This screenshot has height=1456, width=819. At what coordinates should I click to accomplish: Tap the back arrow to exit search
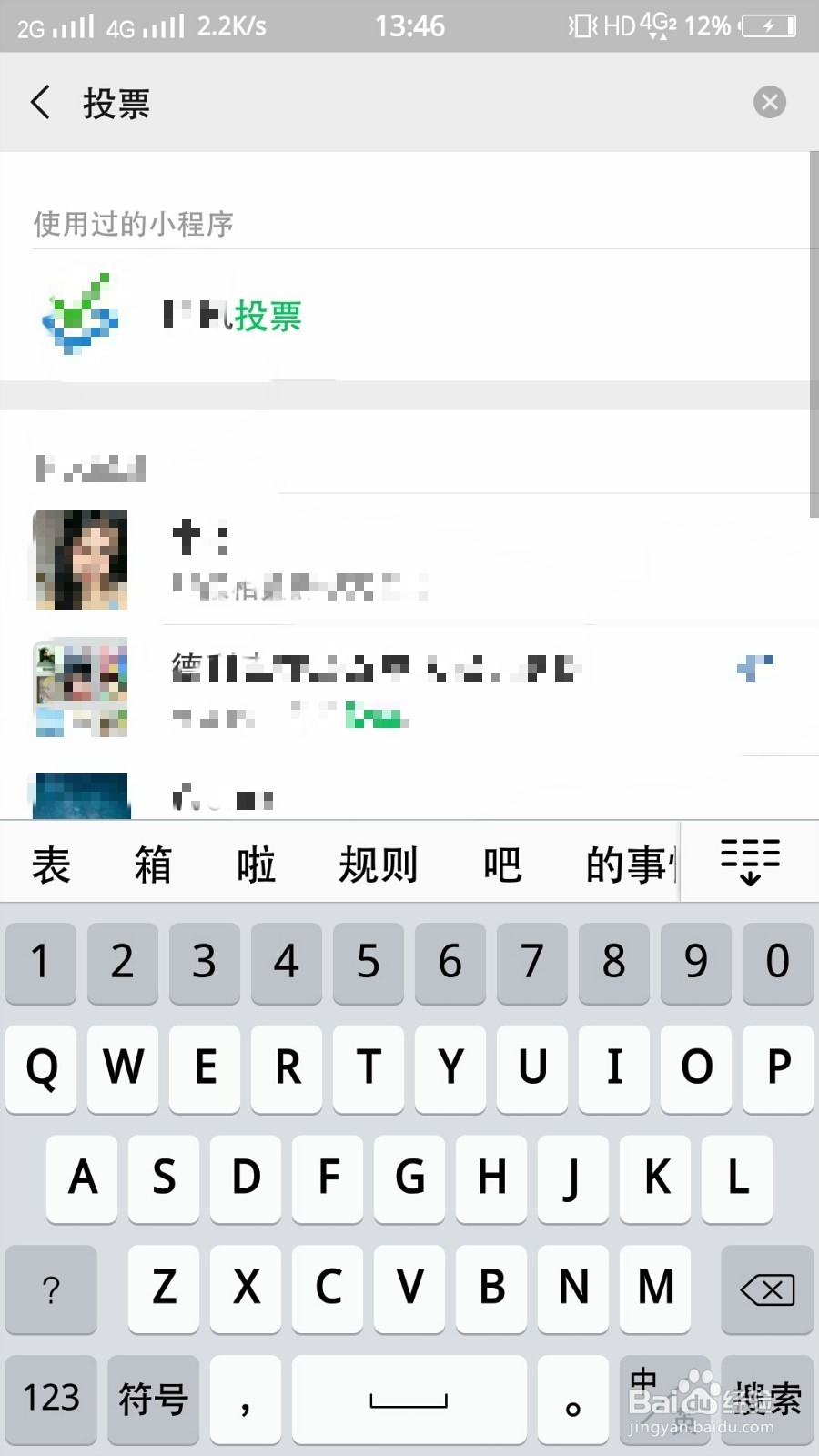click(40, 103)
